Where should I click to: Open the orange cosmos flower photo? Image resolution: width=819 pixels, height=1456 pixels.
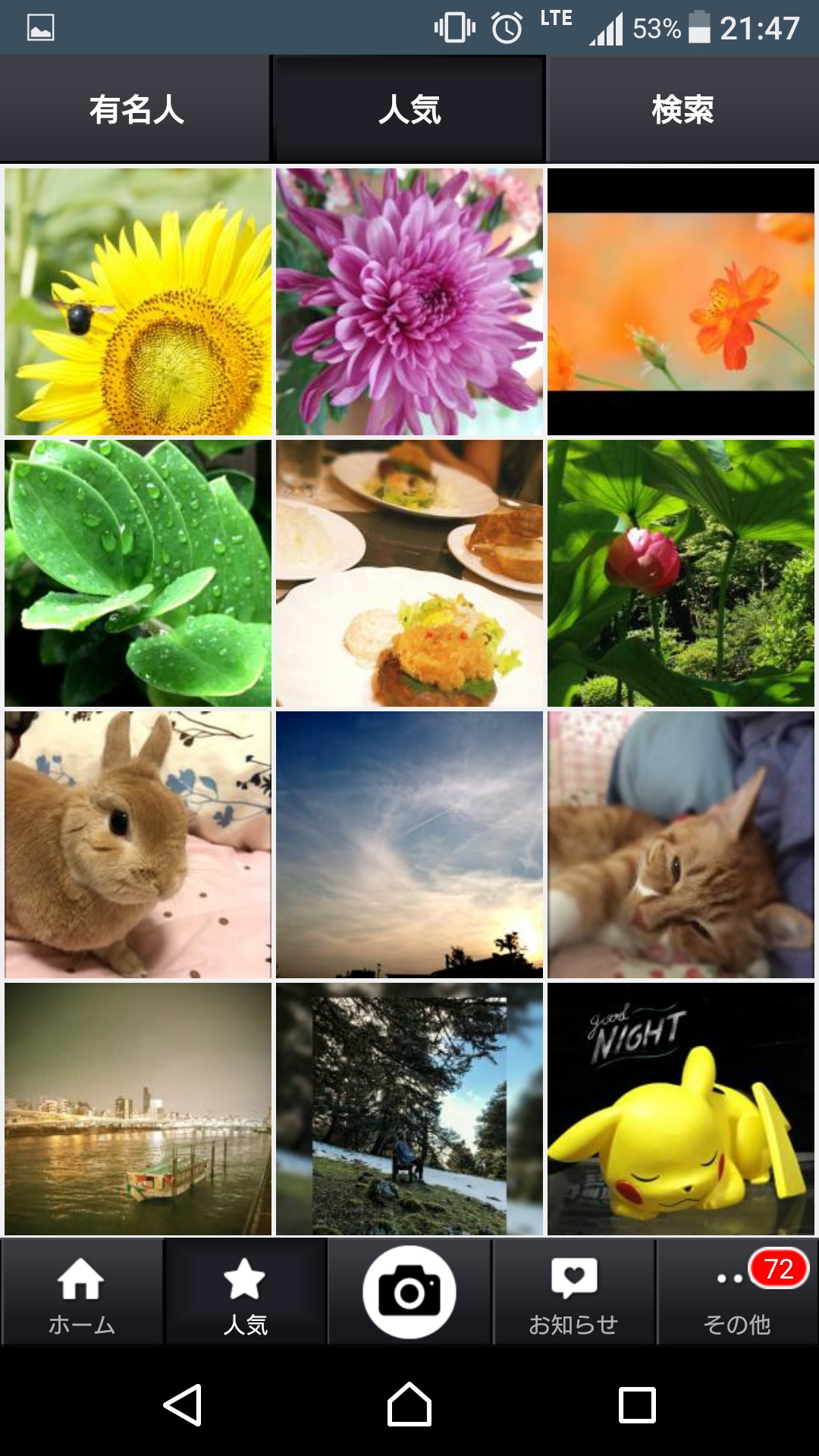coord(681,302)
